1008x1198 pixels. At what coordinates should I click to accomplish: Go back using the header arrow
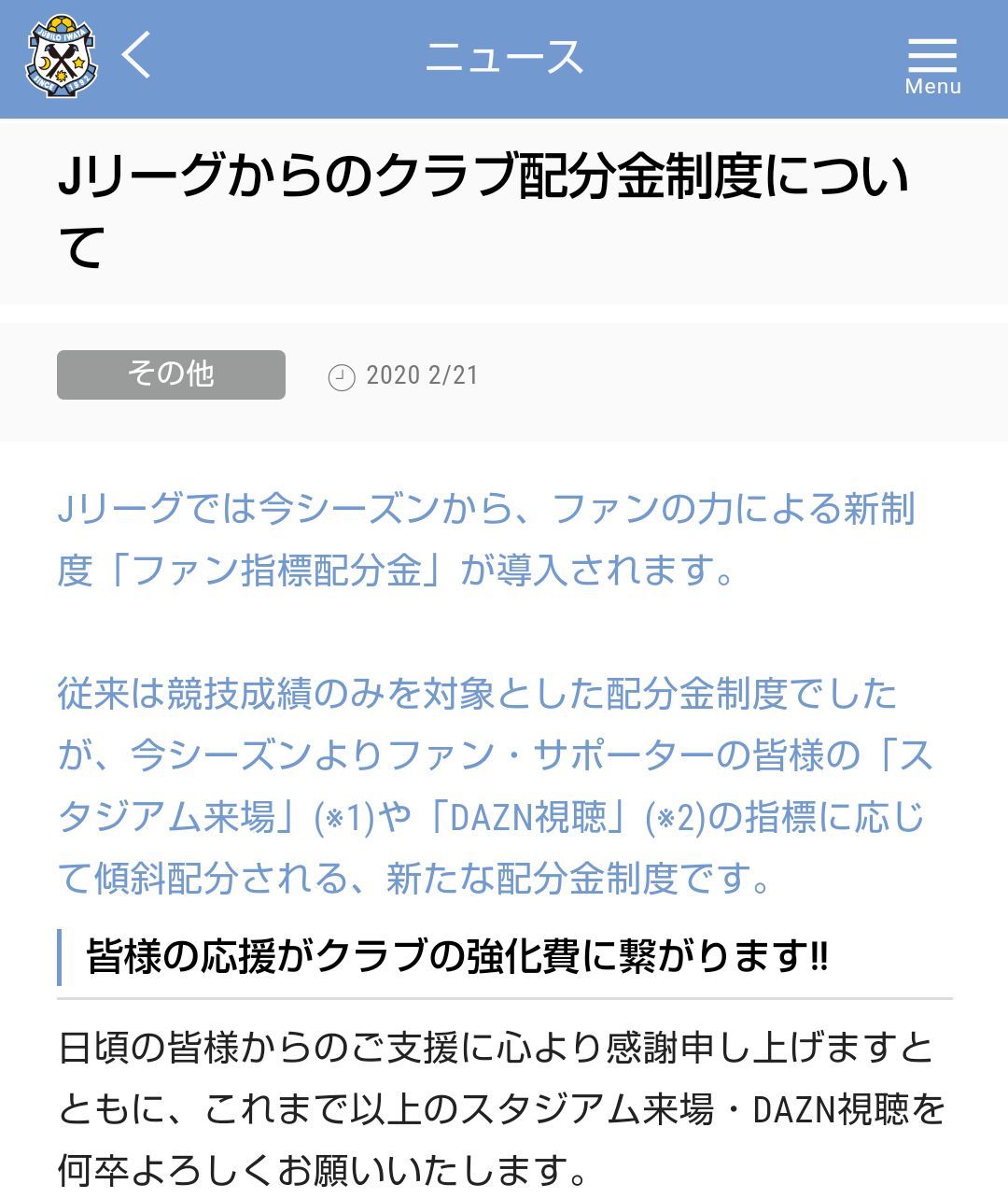click(x=136, y=56)
